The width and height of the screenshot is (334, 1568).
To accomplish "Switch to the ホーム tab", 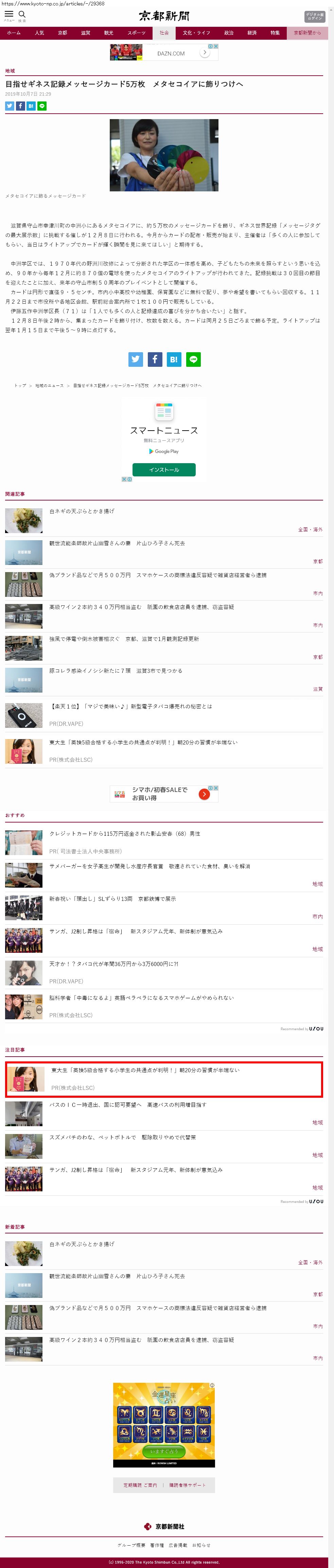I will (x=14, y=33).
